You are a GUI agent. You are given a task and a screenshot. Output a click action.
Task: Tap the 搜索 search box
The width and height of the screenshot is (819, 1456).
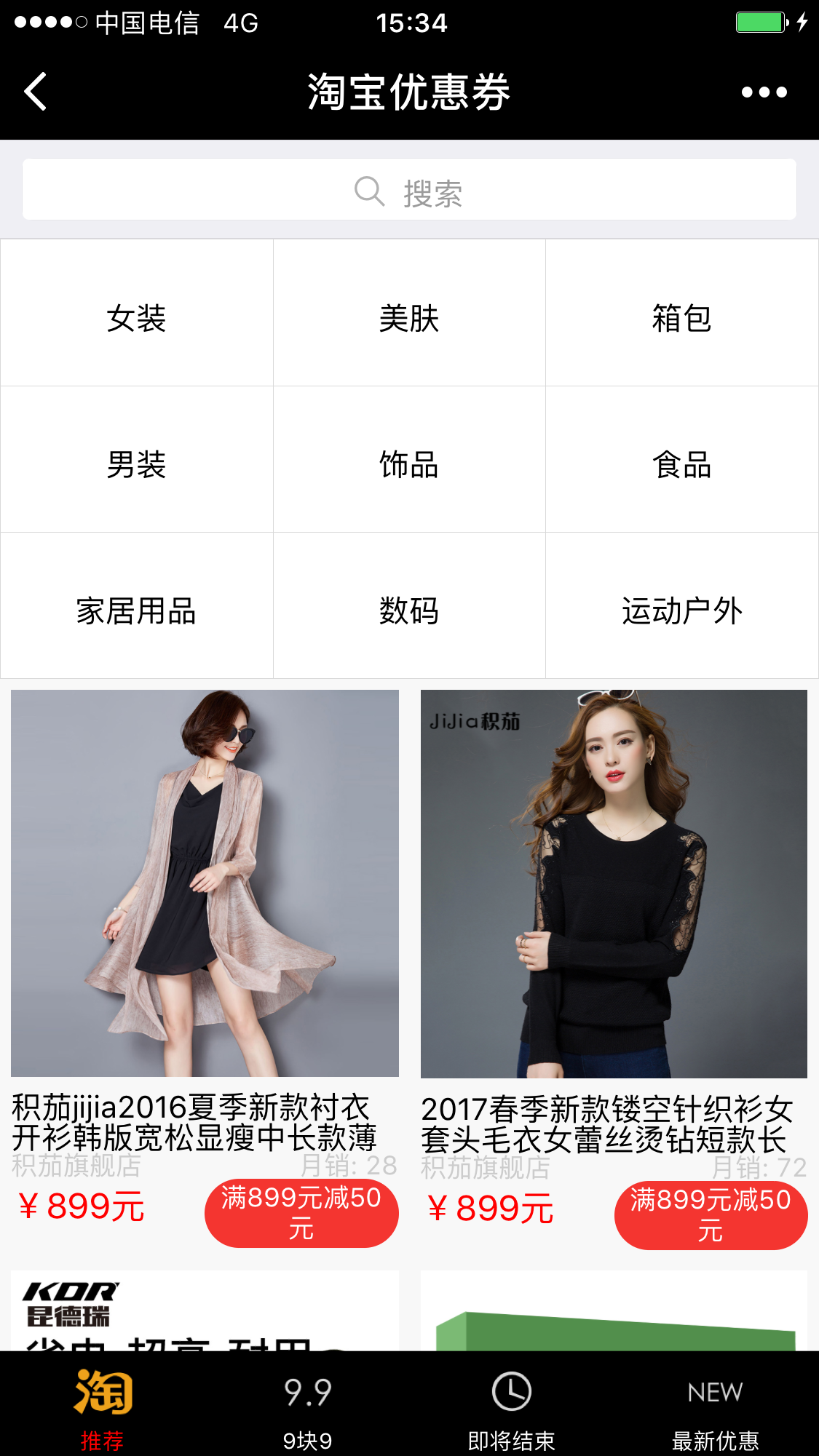pyautogui.click(x=409, y=190)
